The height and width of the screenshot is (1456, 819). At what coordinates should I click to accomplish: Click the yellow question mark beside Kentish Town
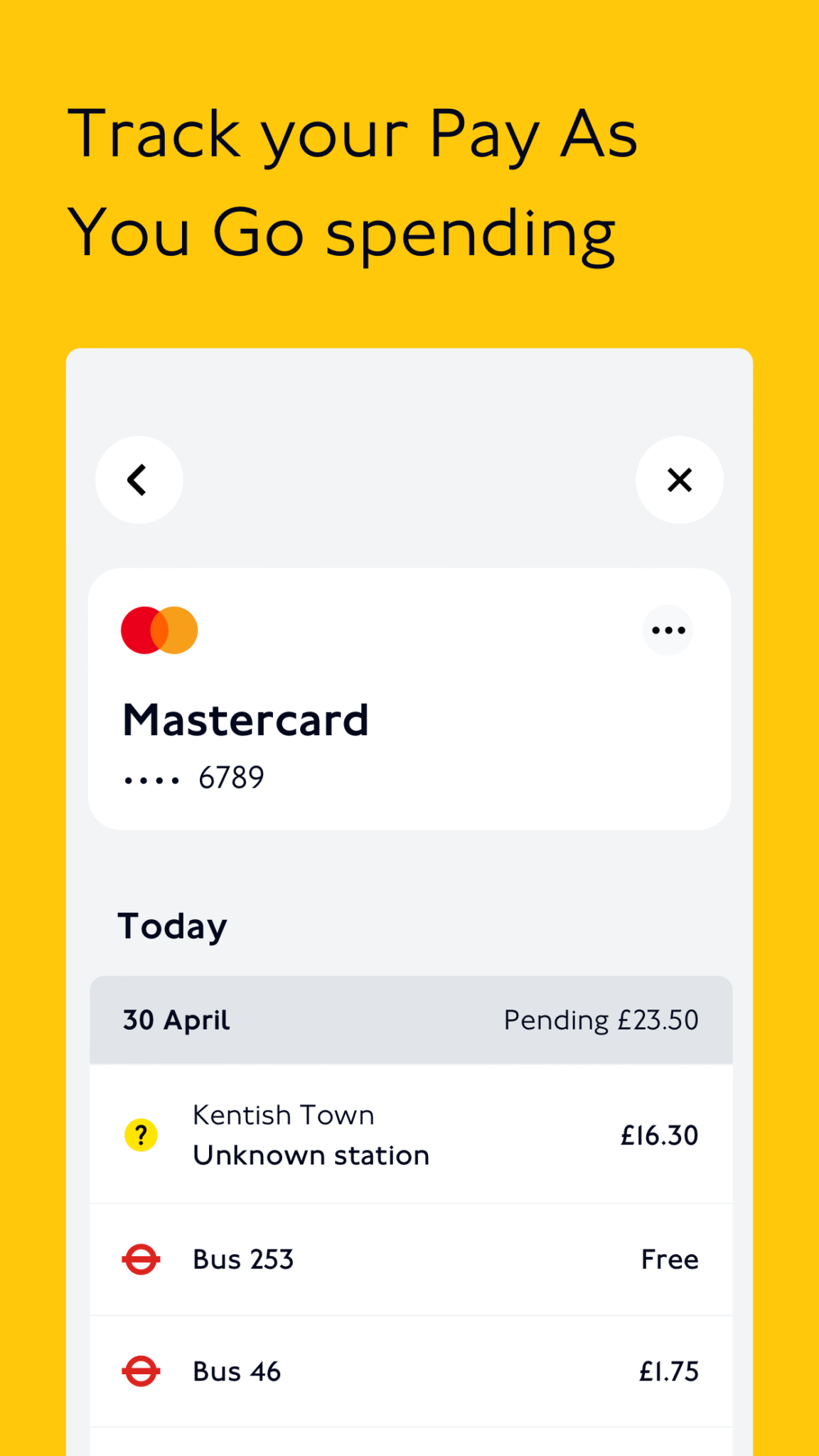tap(141, 1135)
